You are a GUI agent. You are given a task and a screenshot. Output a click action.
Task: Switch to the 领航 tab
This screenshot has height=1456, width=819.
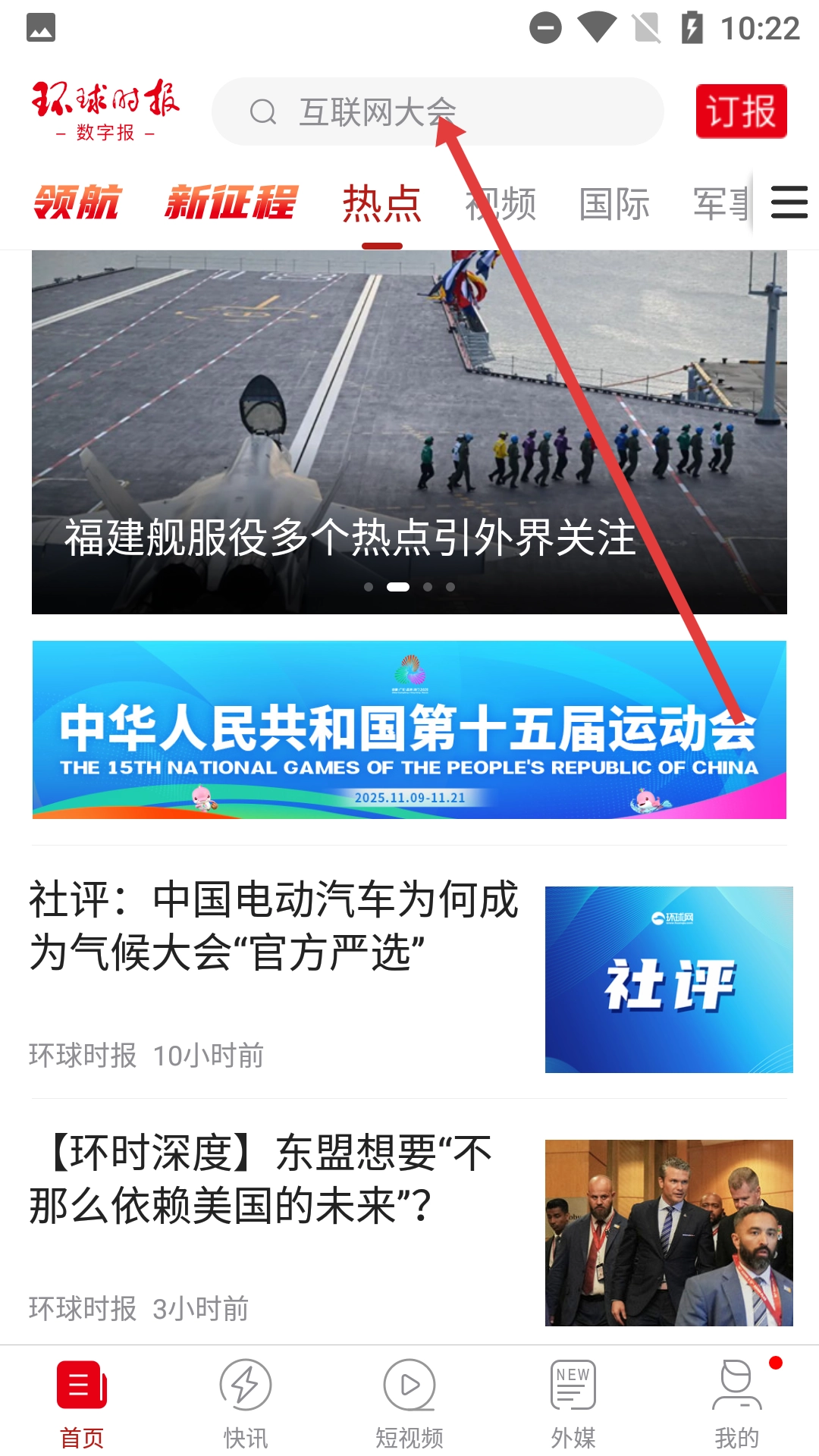click(77, 202)
